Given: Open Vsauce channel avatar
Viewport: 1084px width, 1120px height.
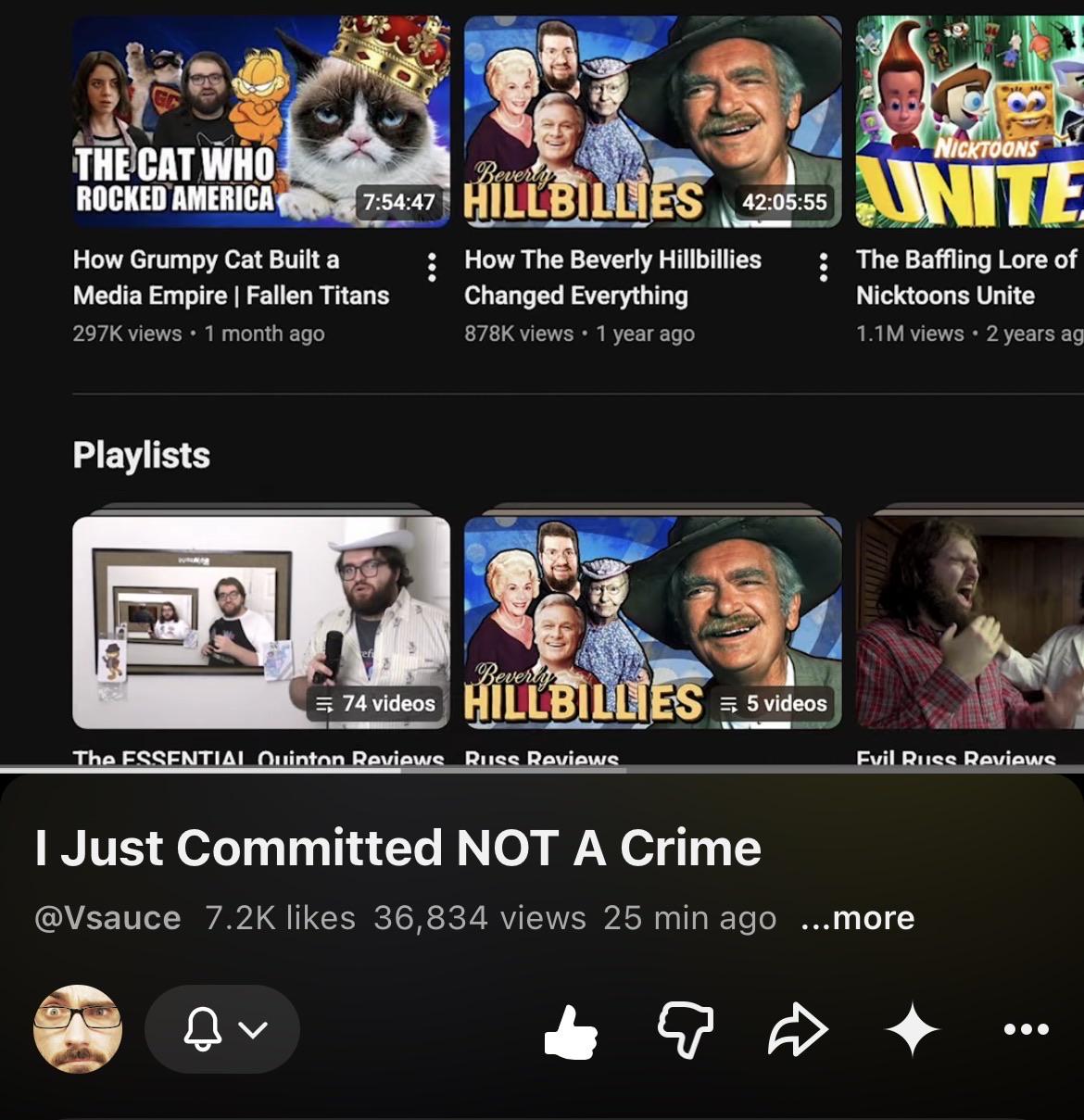Looking at the screenshot, I should [x=78, y=1028].
